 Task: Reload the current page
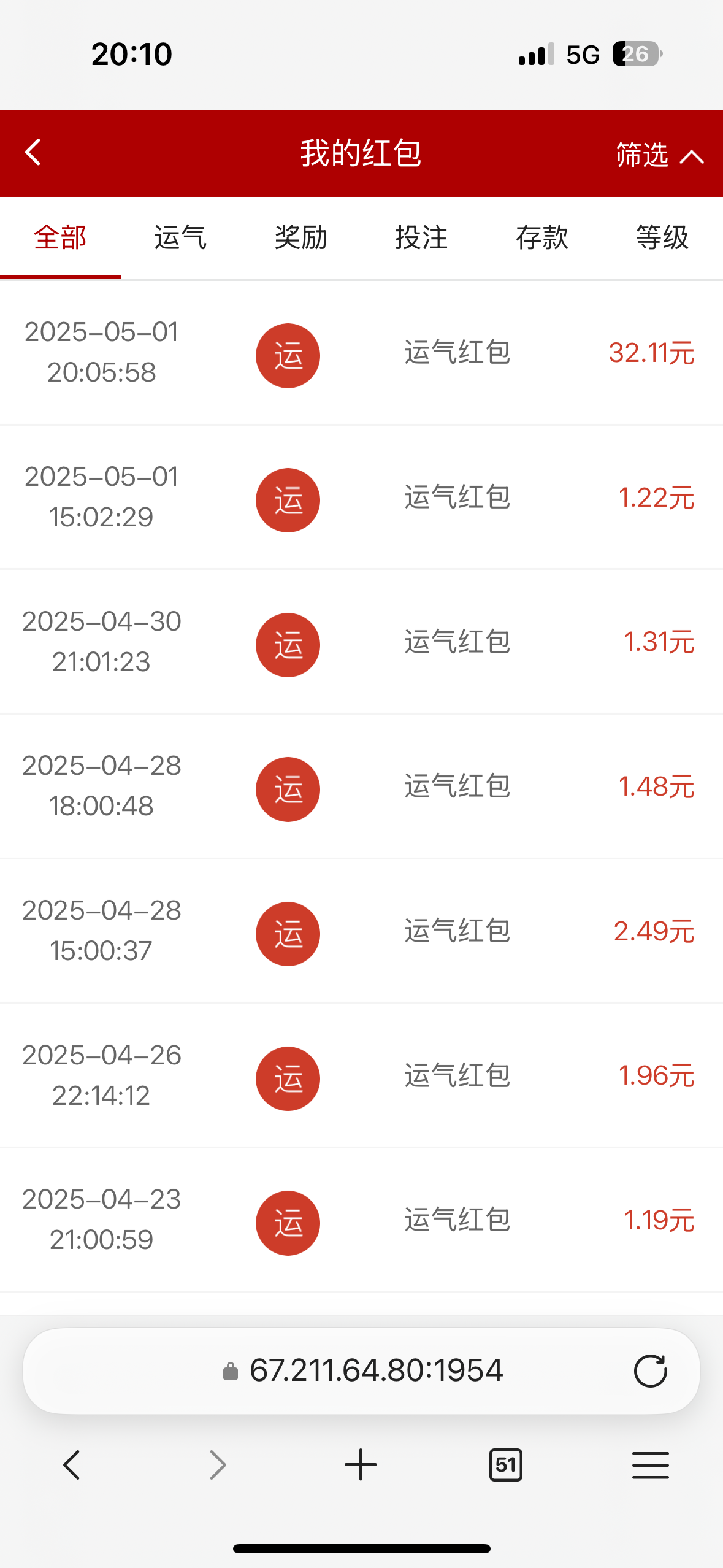point(650,1370)
